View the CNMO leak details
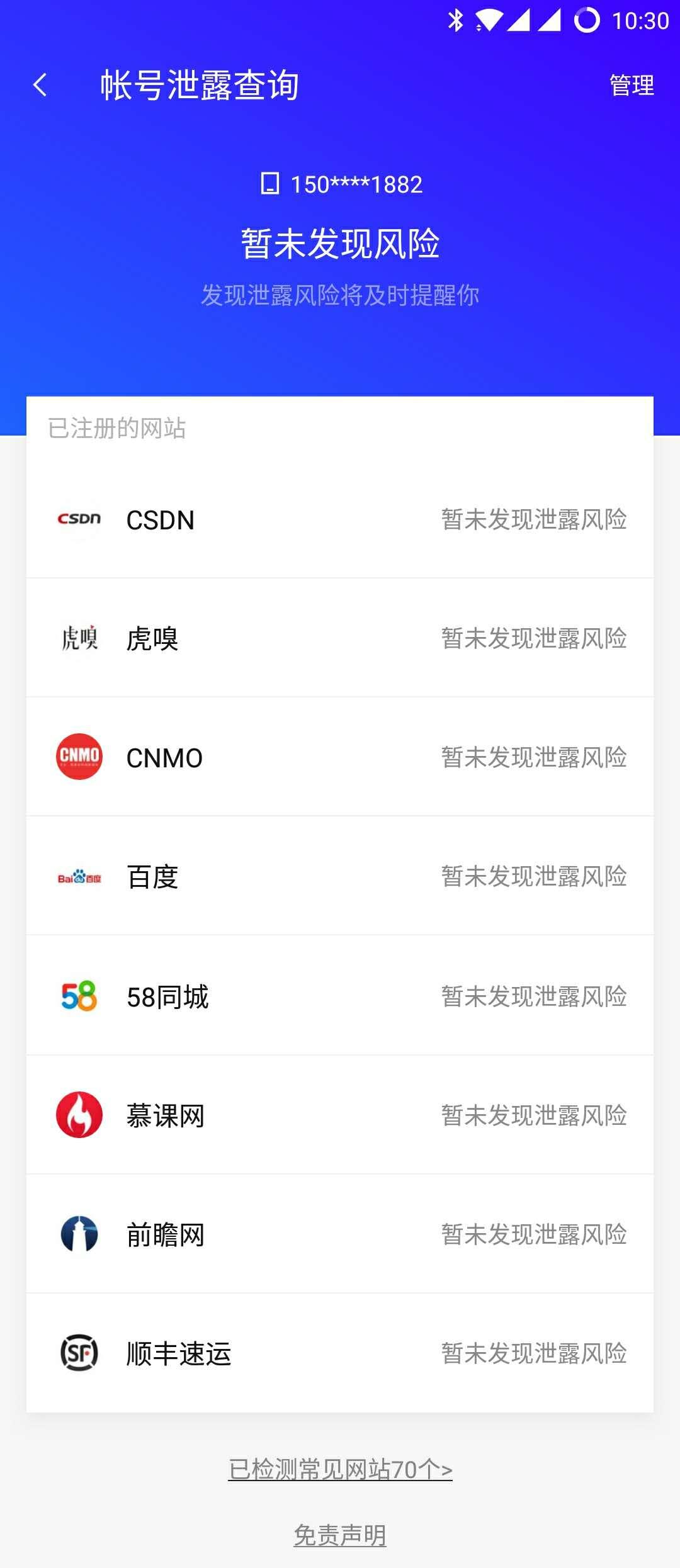 coord(340,757)
